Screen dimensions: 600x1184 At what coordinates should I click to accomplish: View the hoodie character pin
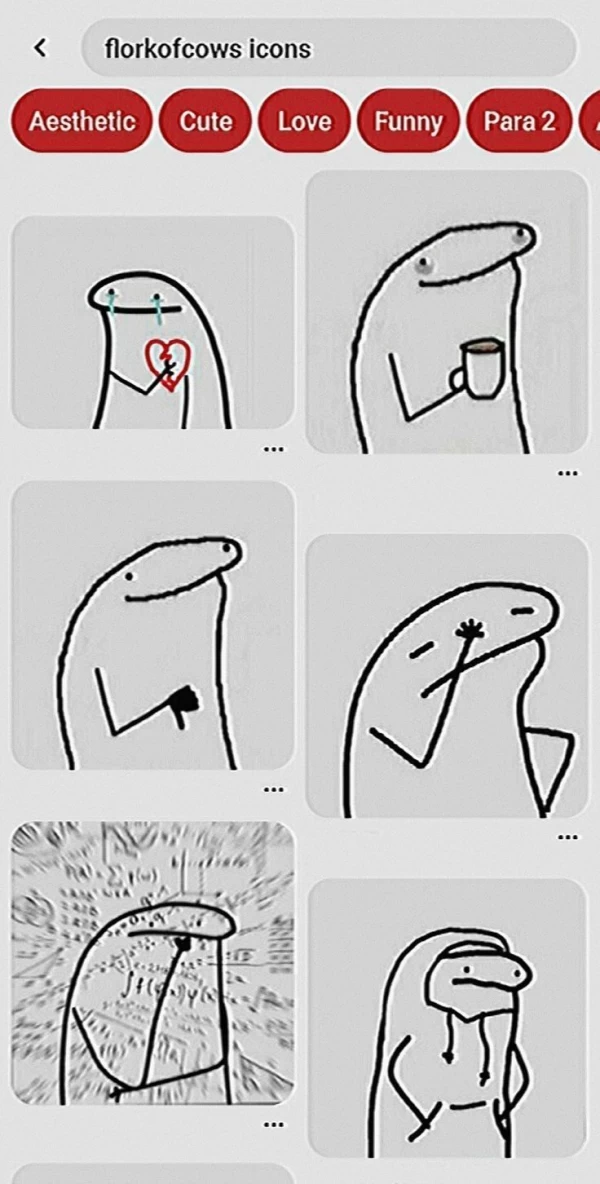pyautogui.click(x=446, y=1018)
